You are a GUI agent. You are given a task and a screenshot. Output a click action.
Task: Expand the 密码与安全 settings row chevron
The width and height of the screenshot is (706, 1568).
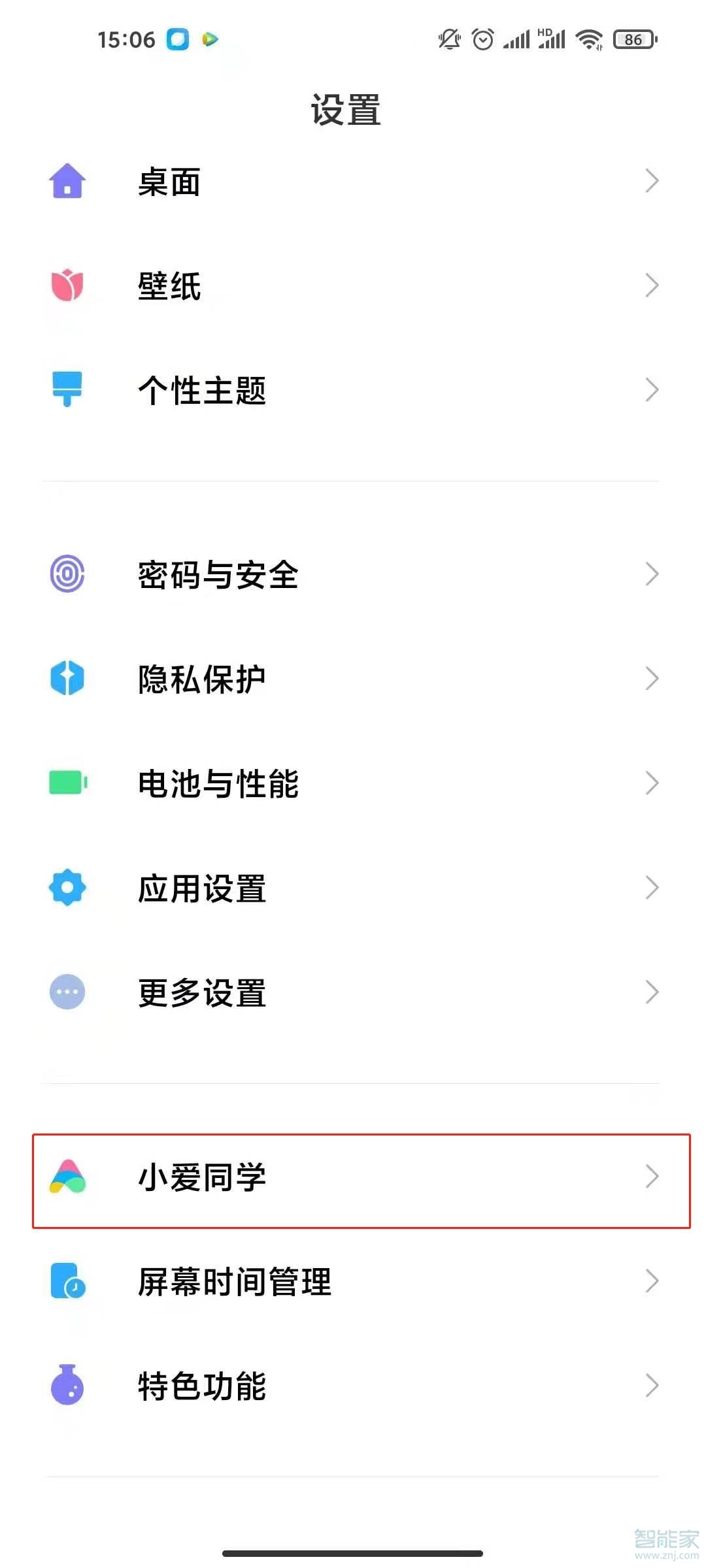[x=652, y=574]
